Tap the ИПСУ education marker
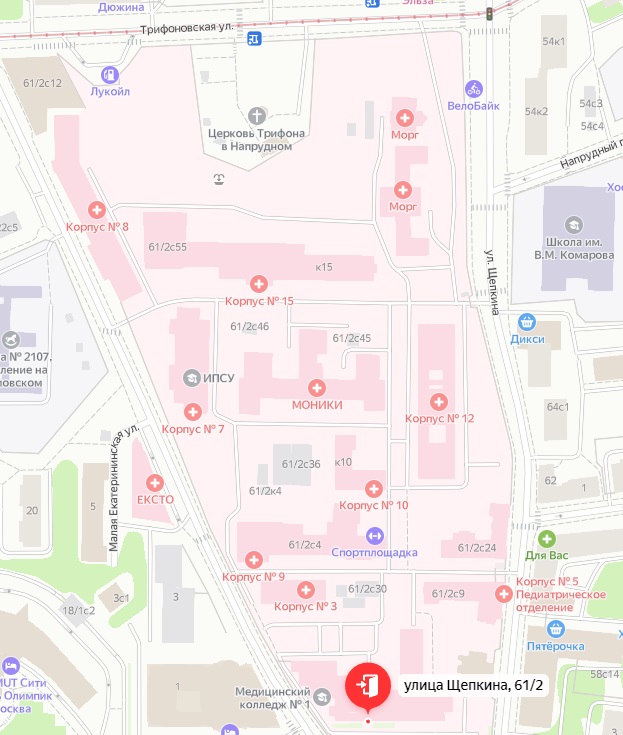Screen dimensions: 623x735 [x=191, y=378]
